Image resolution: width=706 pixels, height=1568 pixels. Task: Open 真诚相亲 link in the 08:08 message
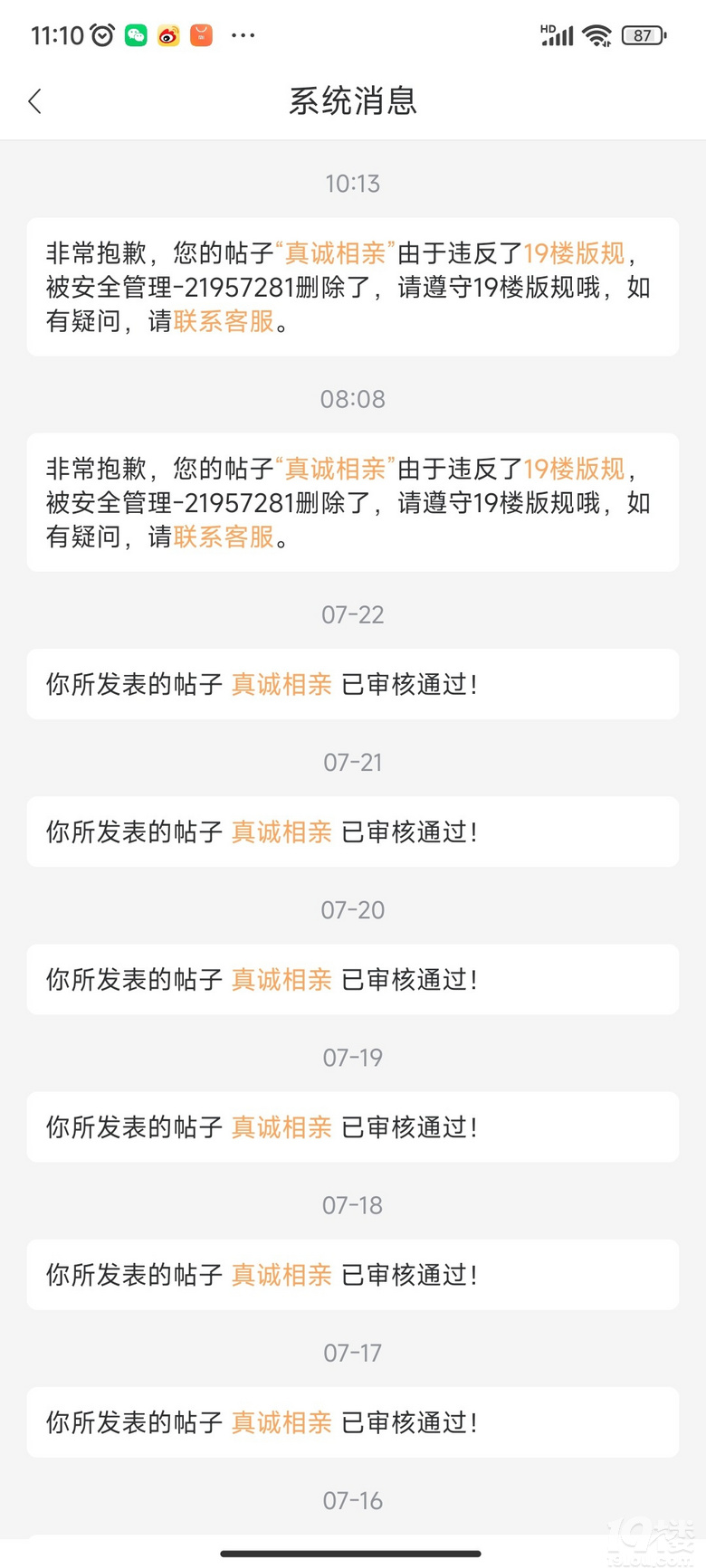[x=336, y=469]
